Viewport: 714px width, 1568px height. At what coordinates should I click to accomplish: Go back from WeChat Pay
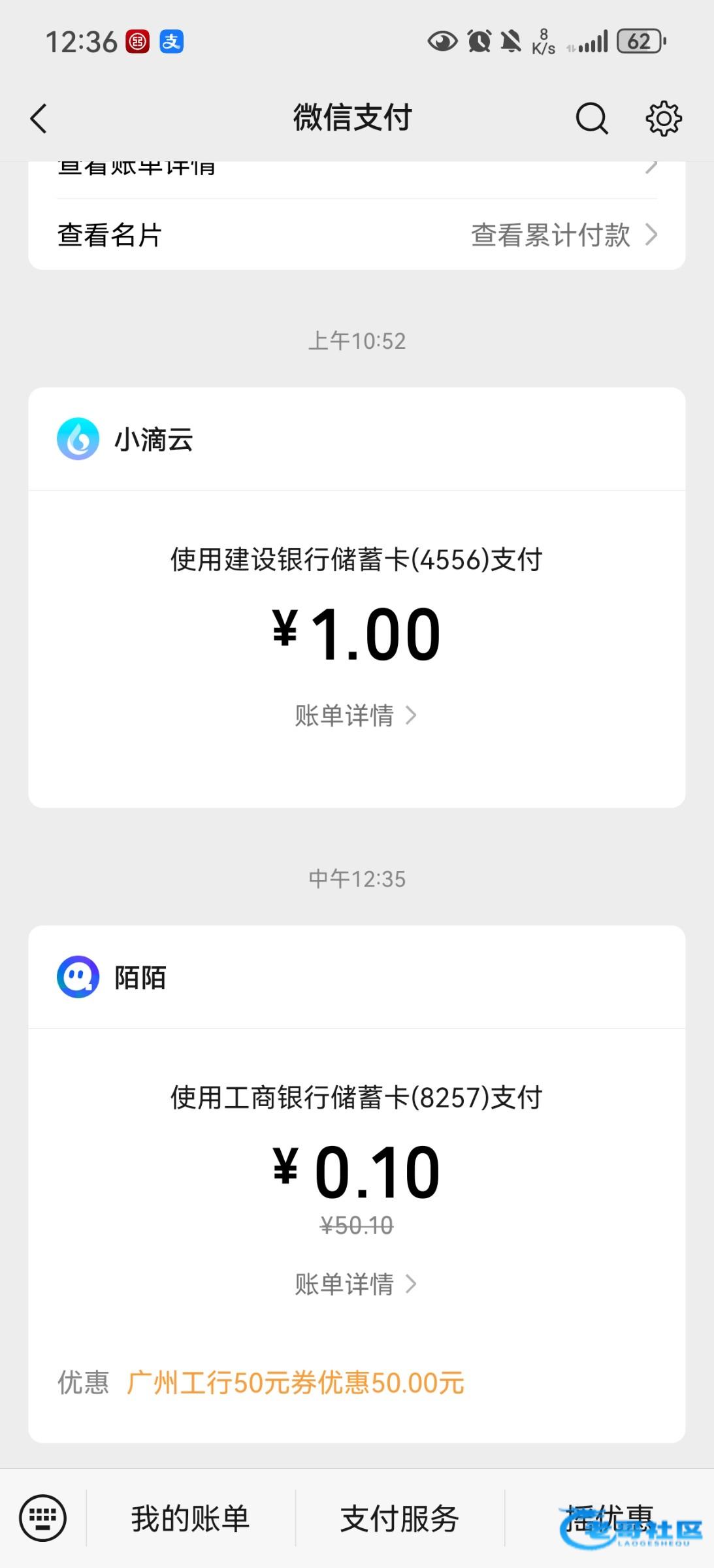click(39, 119)
